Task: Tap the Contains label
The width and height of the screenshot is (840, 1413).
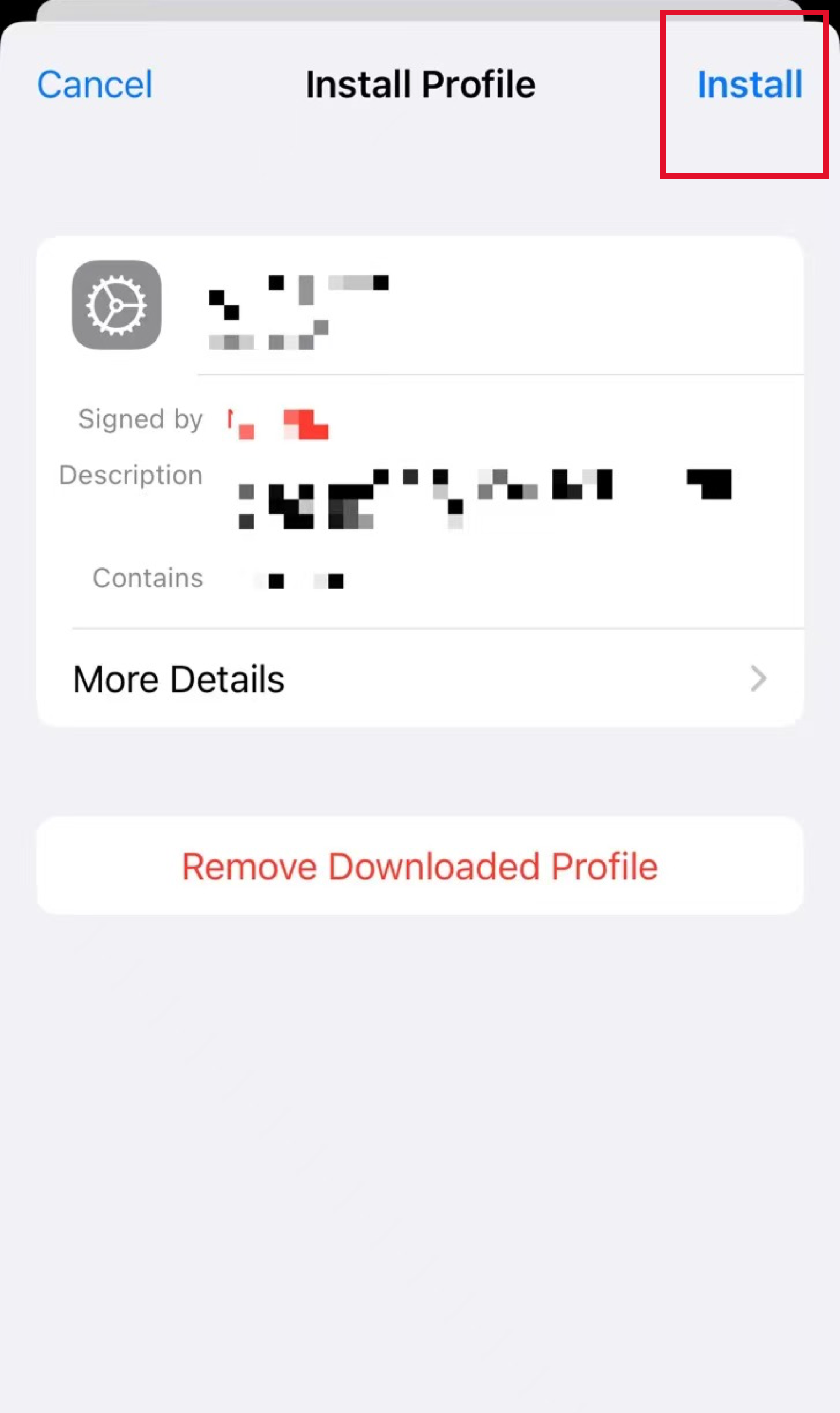Action: point(148,578)
